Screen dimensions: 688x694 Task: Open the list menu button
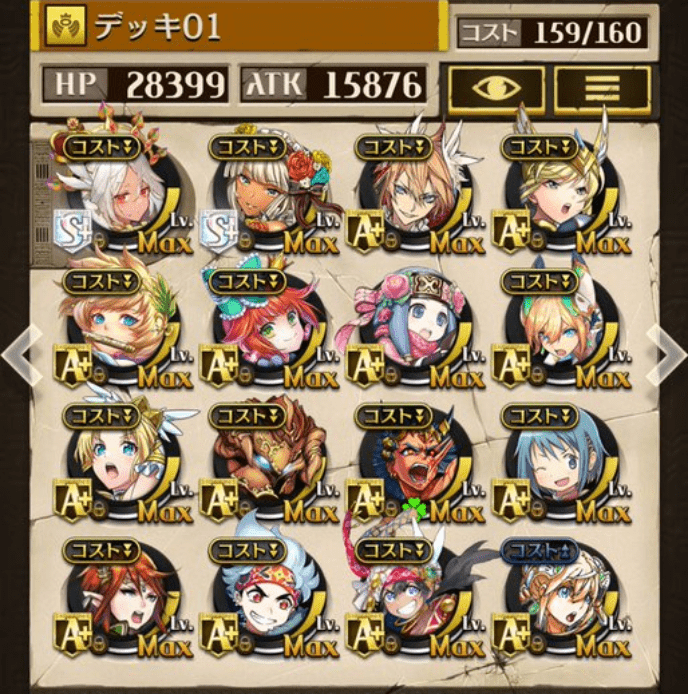click(602, 89)
